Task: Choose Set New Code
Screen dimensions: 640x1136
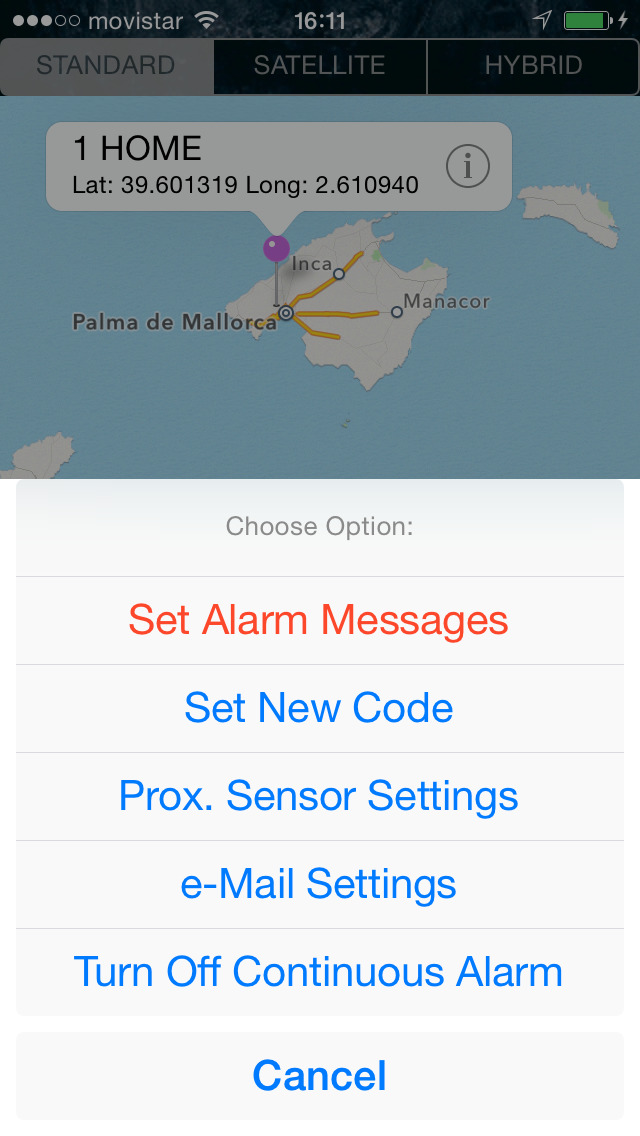Action: tap(320, 709)
